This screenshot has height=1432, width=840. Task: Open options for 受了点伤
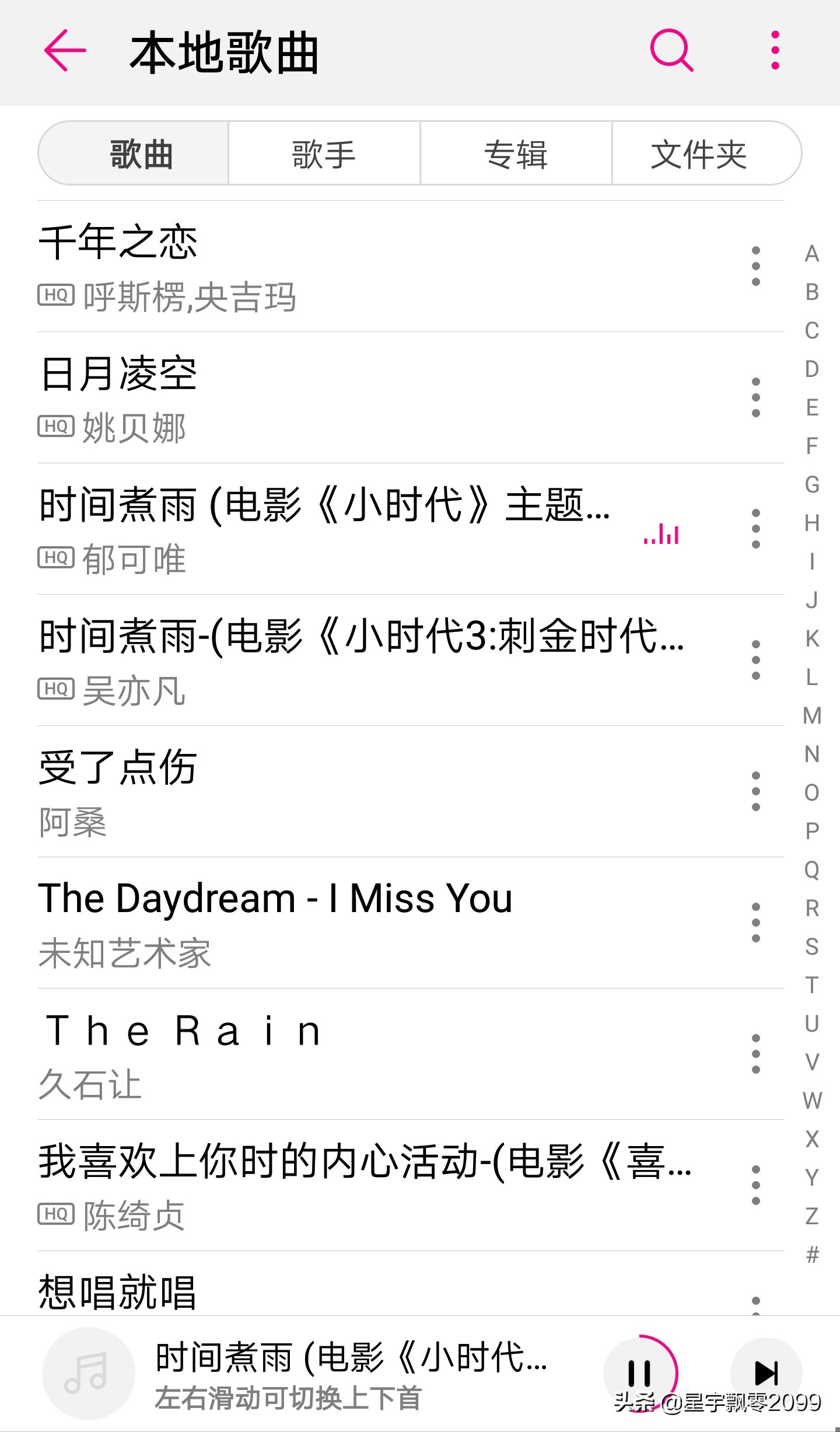pyautogui.click(x=755, y=791)
